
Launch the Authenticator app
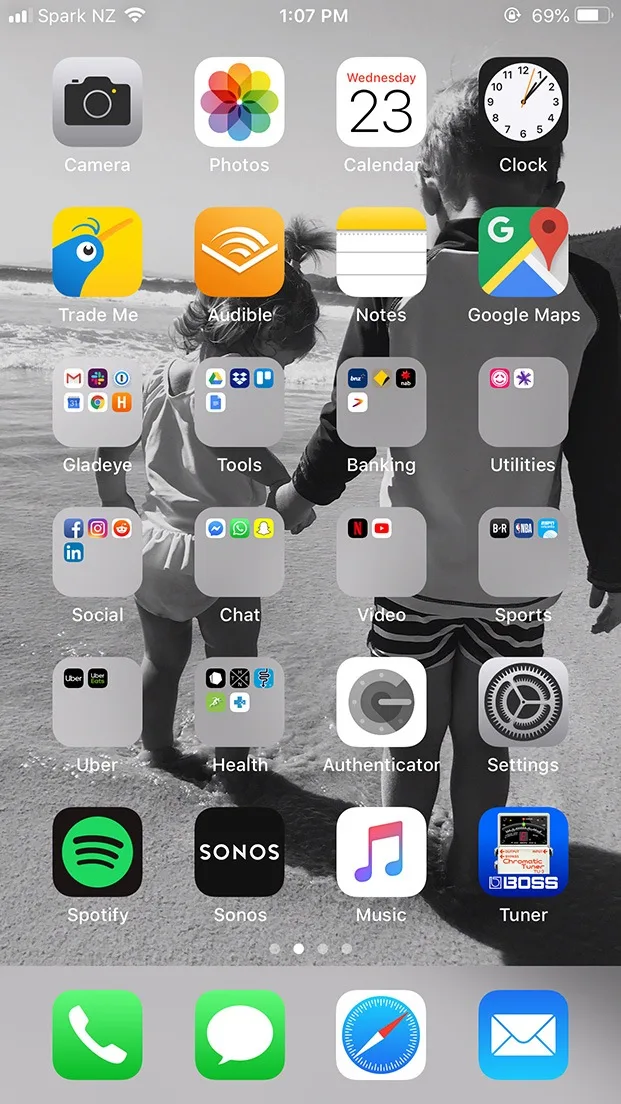pos(381,702)
